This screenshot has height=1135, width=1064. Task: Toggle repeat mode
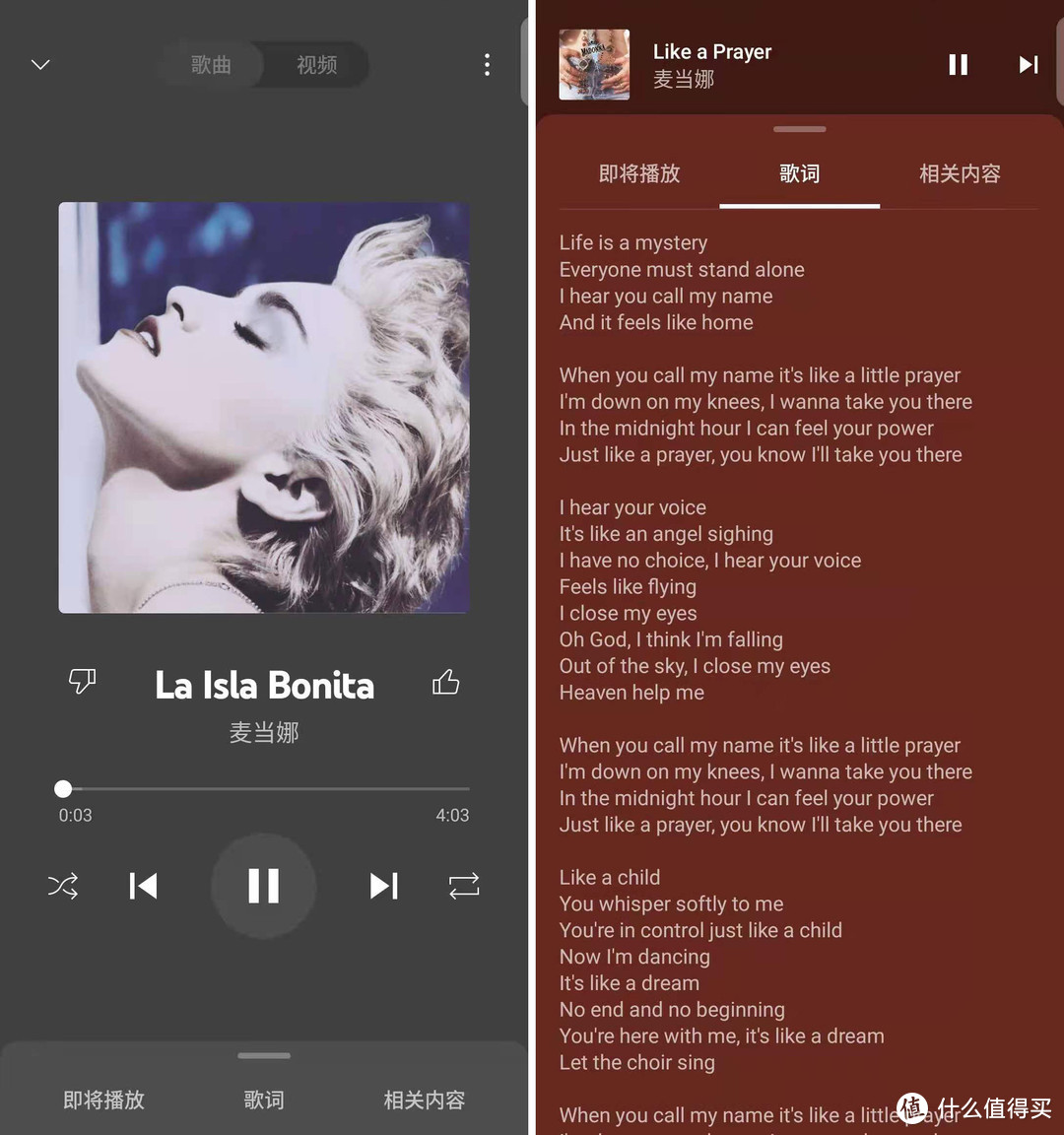(x=464, y=886)
